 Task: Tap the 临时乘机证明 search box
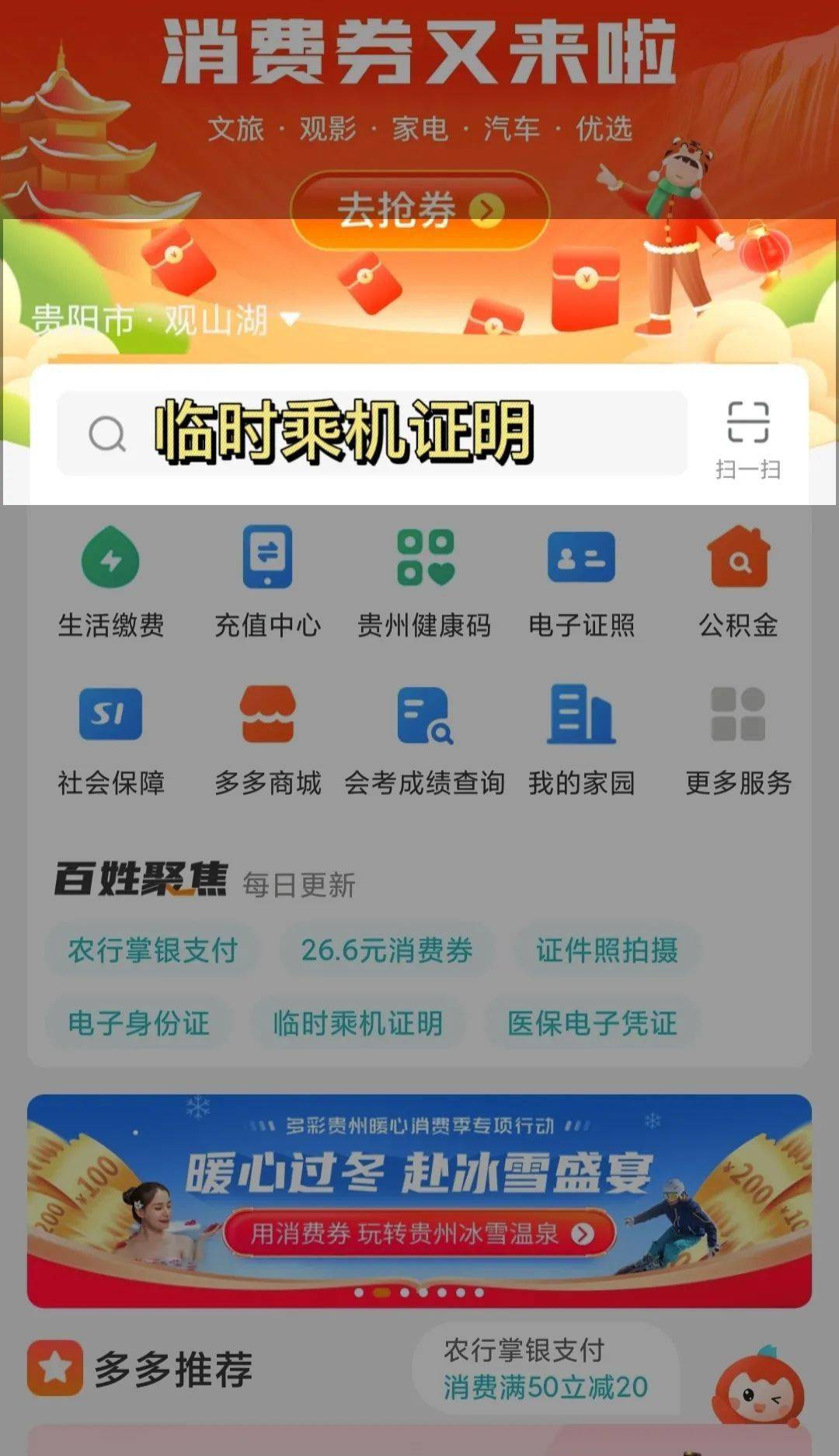click(372, 433)
